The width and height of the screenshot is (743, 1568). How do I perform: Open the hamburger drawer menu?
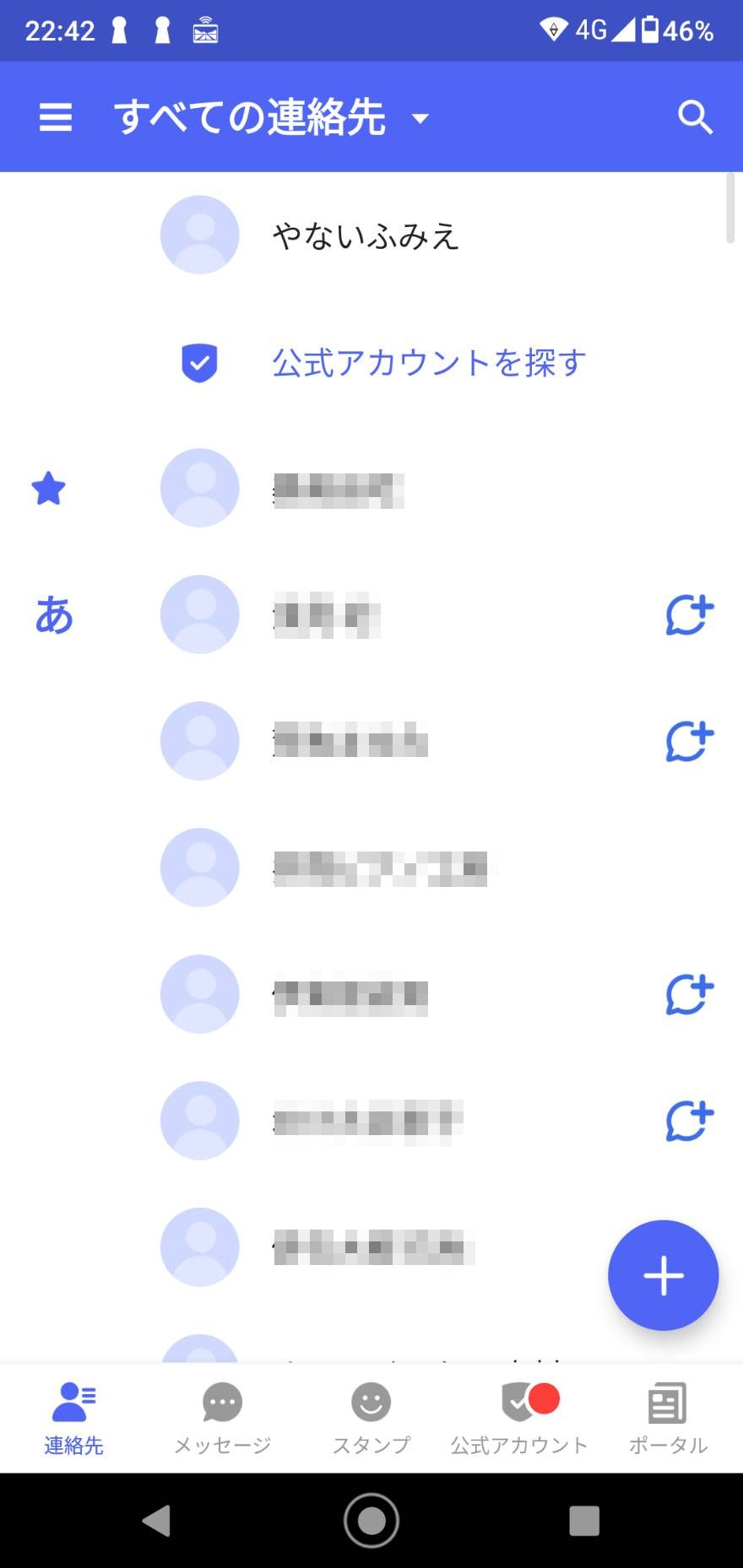pyautogui.click(x=56, y=117)
